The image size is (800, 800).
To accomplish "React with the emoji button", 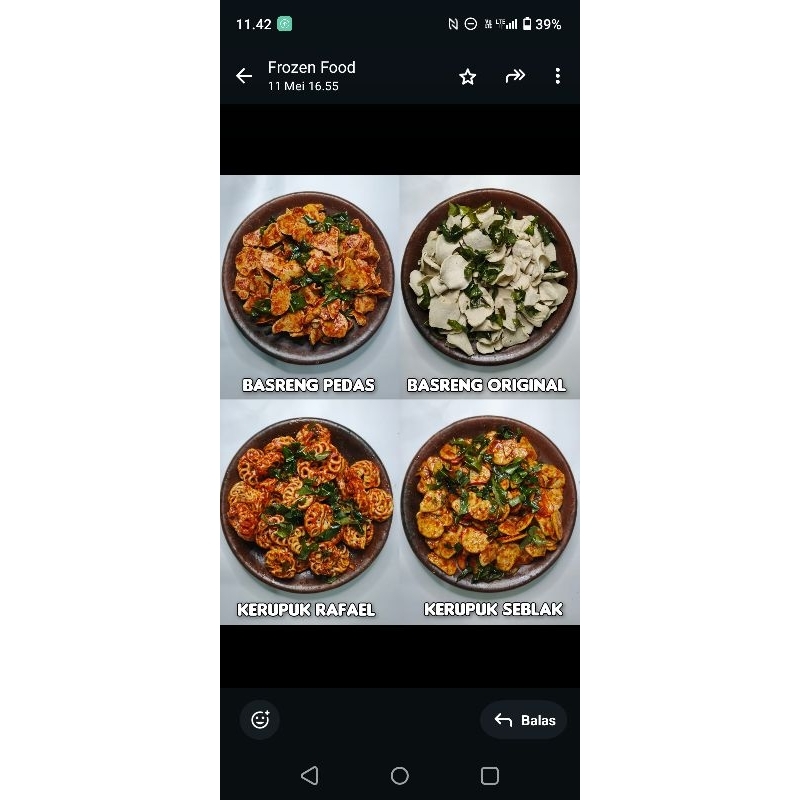I will click(260, 720).
